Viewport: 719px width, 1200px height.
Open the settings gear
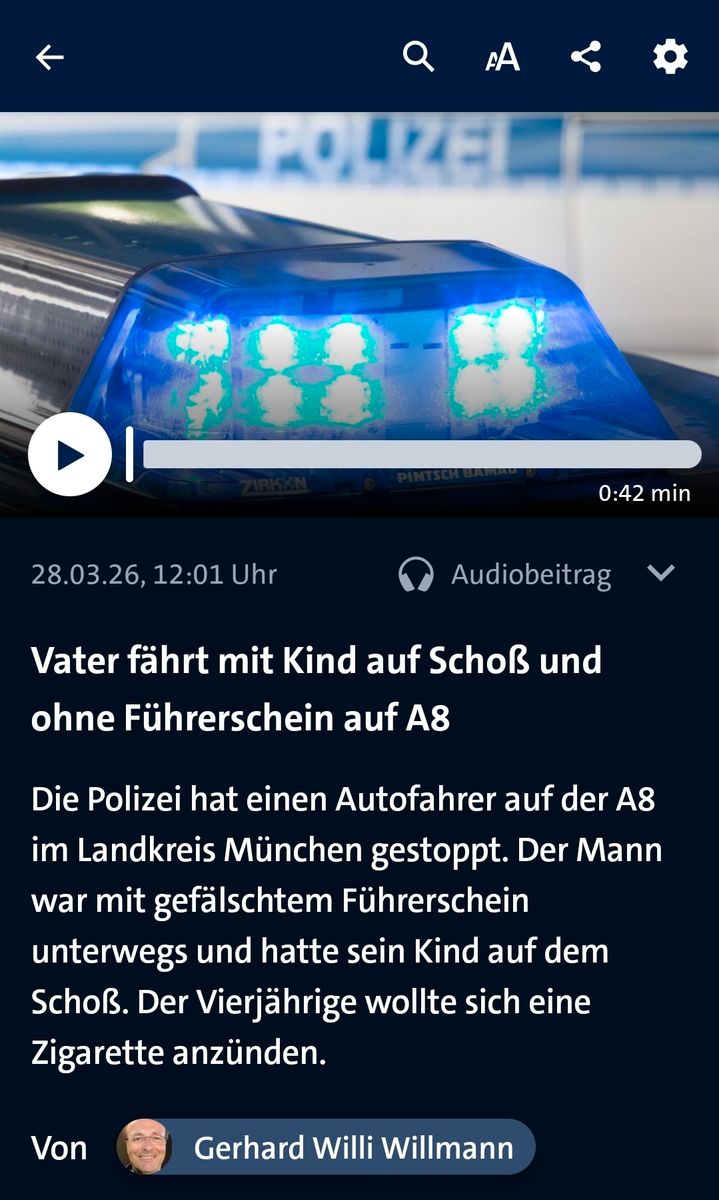670,57
